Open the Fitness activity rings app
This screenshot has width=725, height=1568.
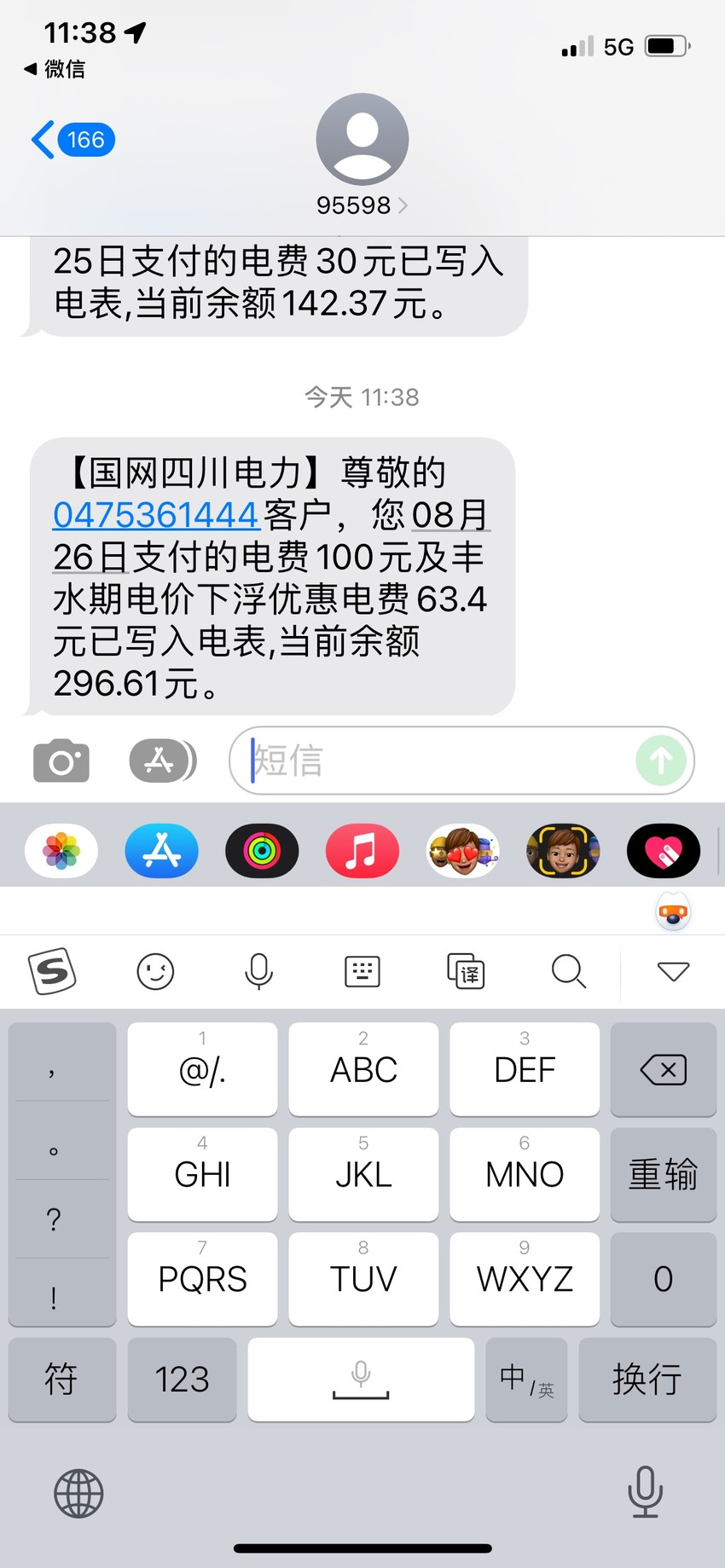pyautogui.click(x=262, y=851)
